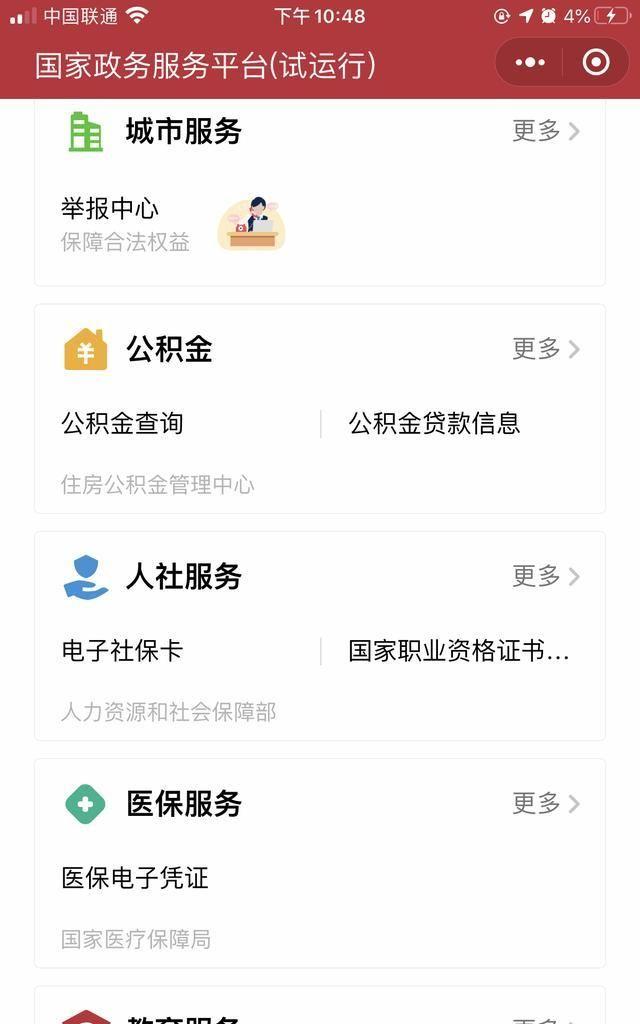Show more under 公积金
This screenshot has height=1024, width=640.
(x=546, y=349)
